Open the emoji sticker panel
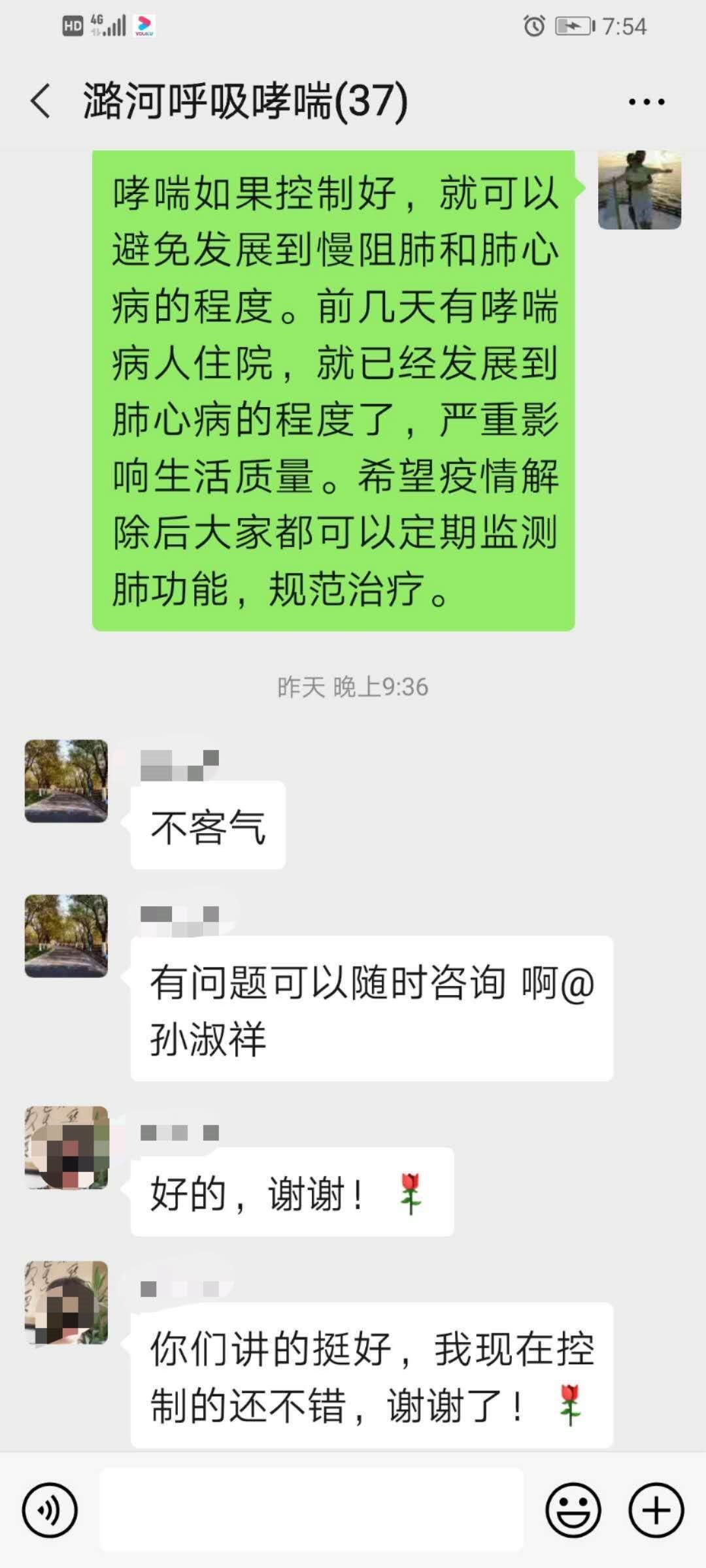 [573, 1510]
